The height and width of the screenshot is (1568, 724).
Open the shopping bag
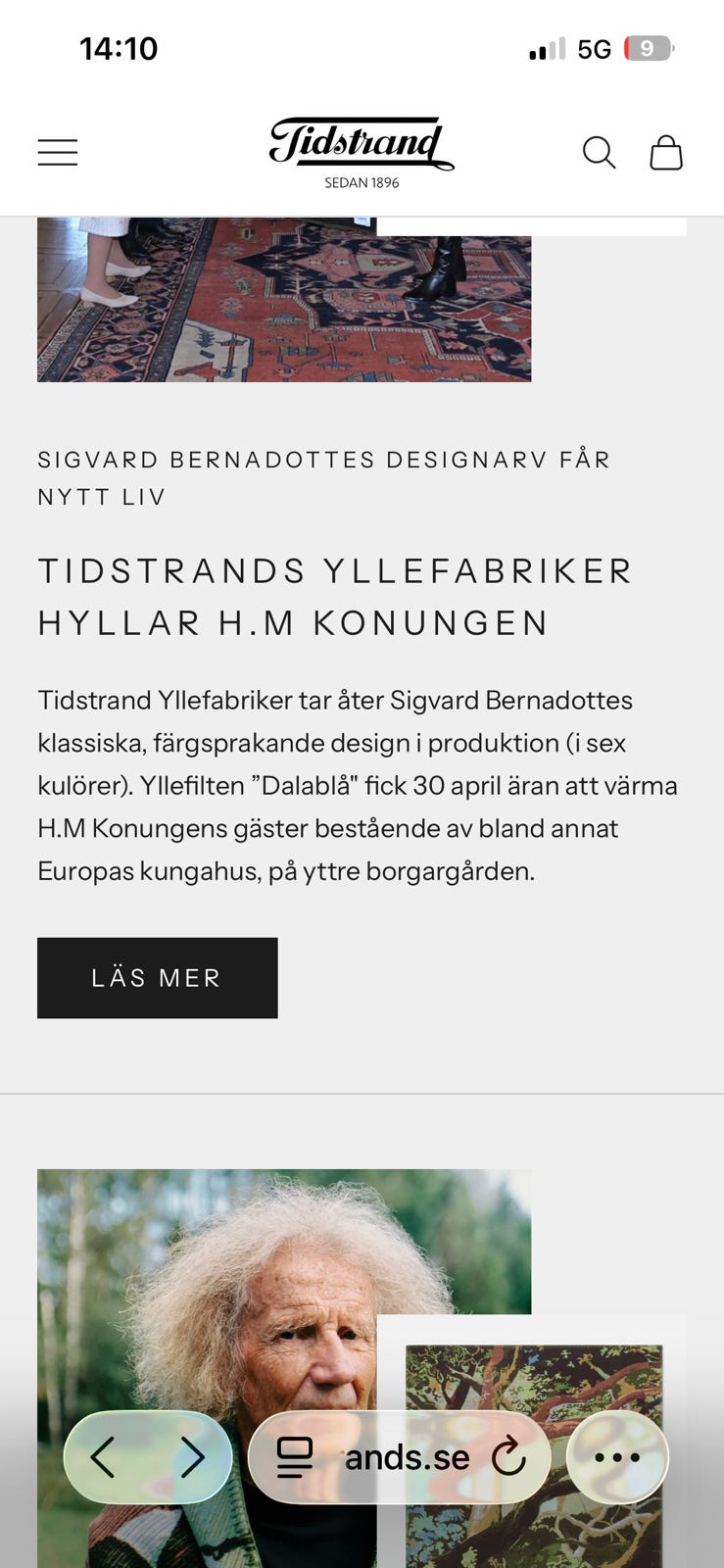[x=666, y=153]
